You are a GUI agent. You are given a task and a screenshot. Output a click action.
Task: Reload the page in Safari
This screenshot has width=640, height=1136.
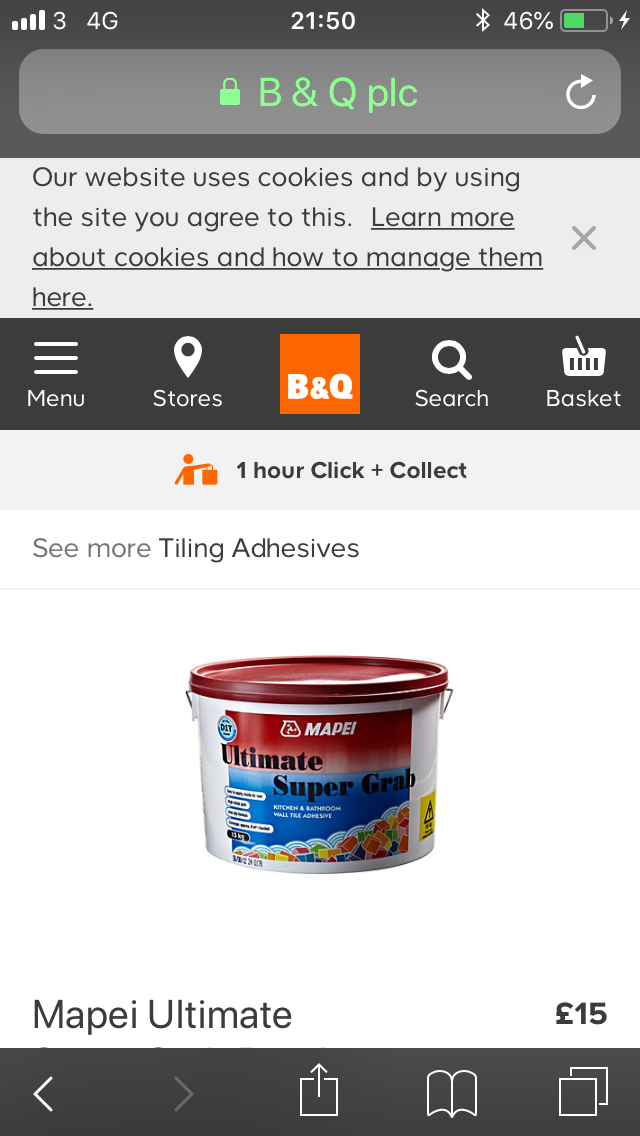[581, 93]
